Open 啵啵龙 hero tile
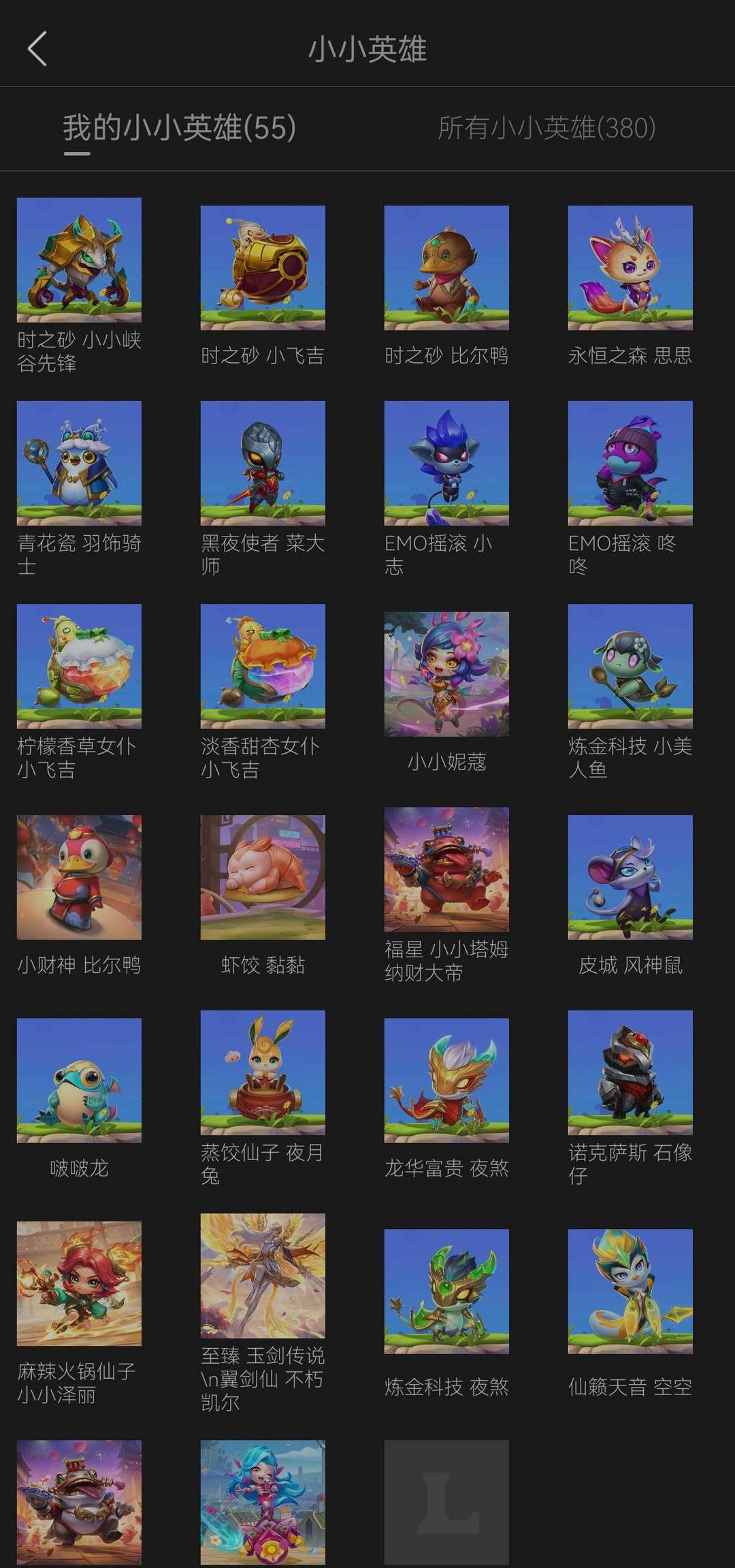Image resolution: width=735 pixels, height=1568 pixels. (79, 1080)
